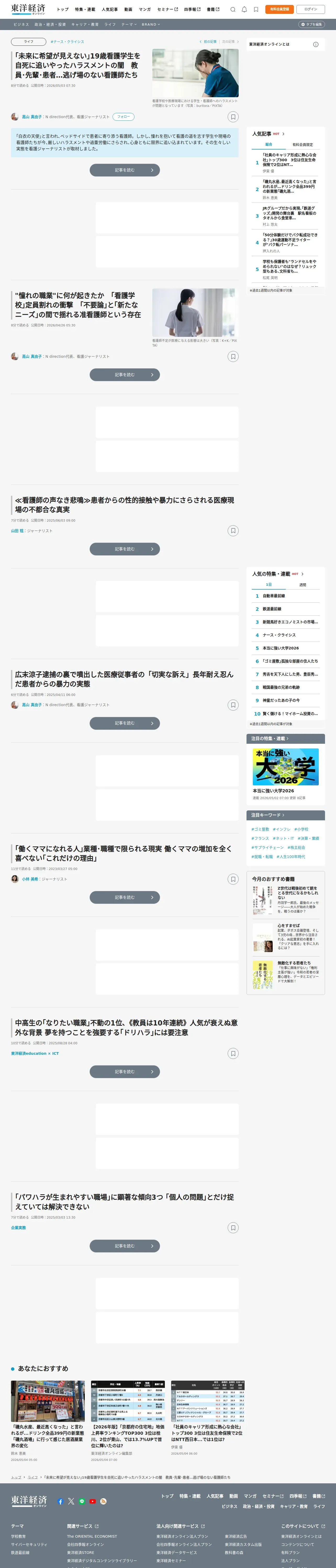Open the タブを編集 button
Screen dimensions: 336x1568
[312, 24]
